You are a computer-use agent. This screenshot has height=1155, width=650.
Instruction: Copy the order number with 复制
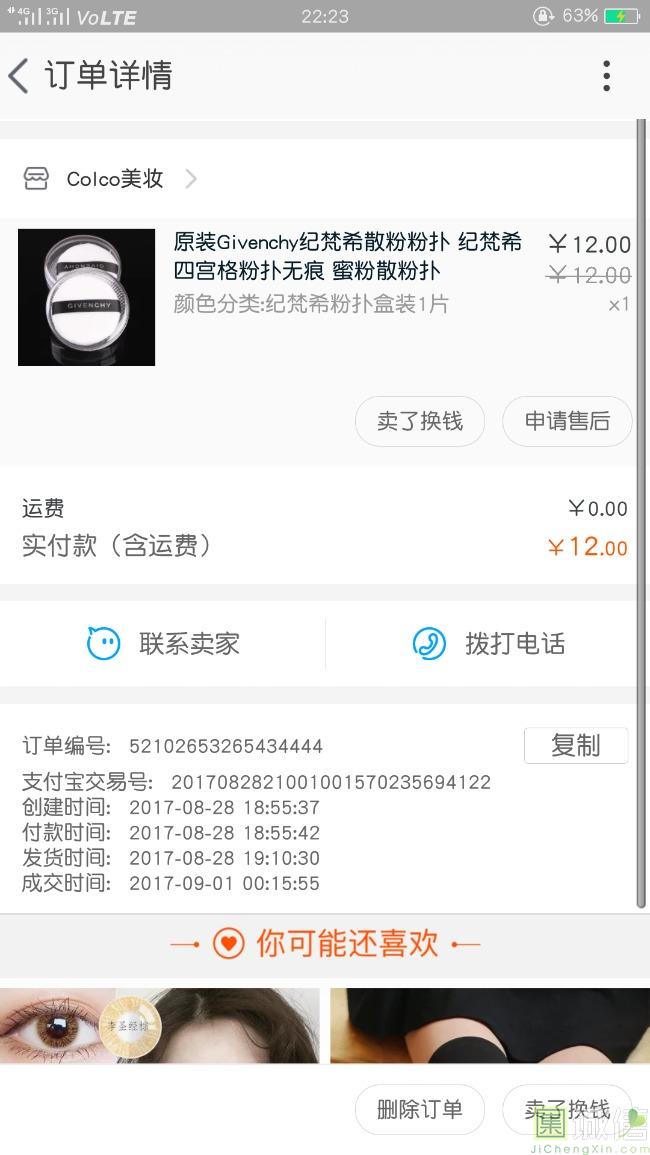[575, 746]
